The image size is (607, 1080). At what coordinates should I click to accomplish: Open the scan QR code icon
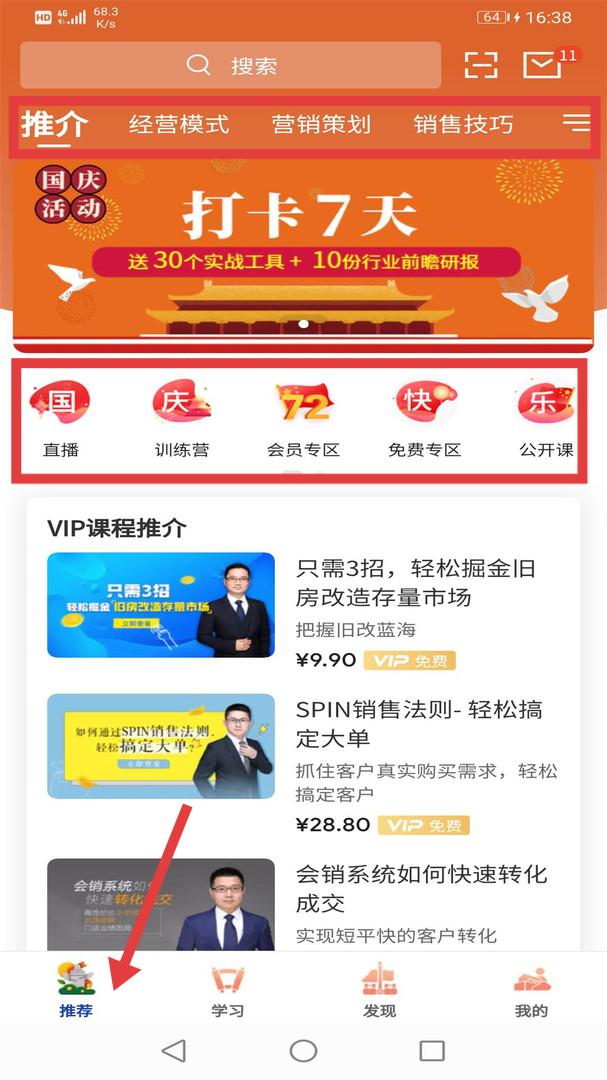pyautogui.click(x=481, y=65)
